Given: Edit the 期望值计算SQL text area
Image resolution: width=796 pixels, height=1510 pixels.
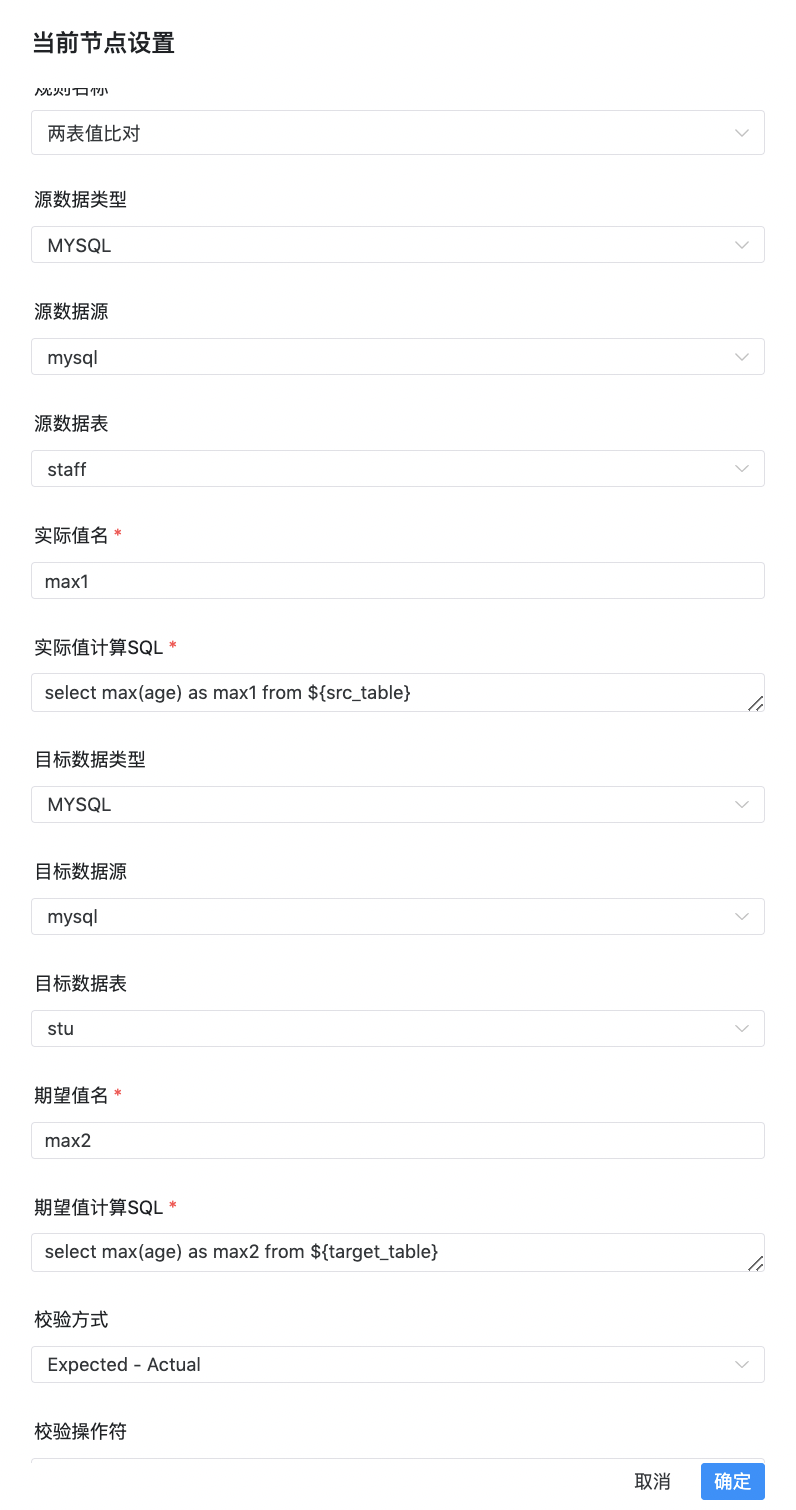Looking at the screenshot, I should point(398,1252).
